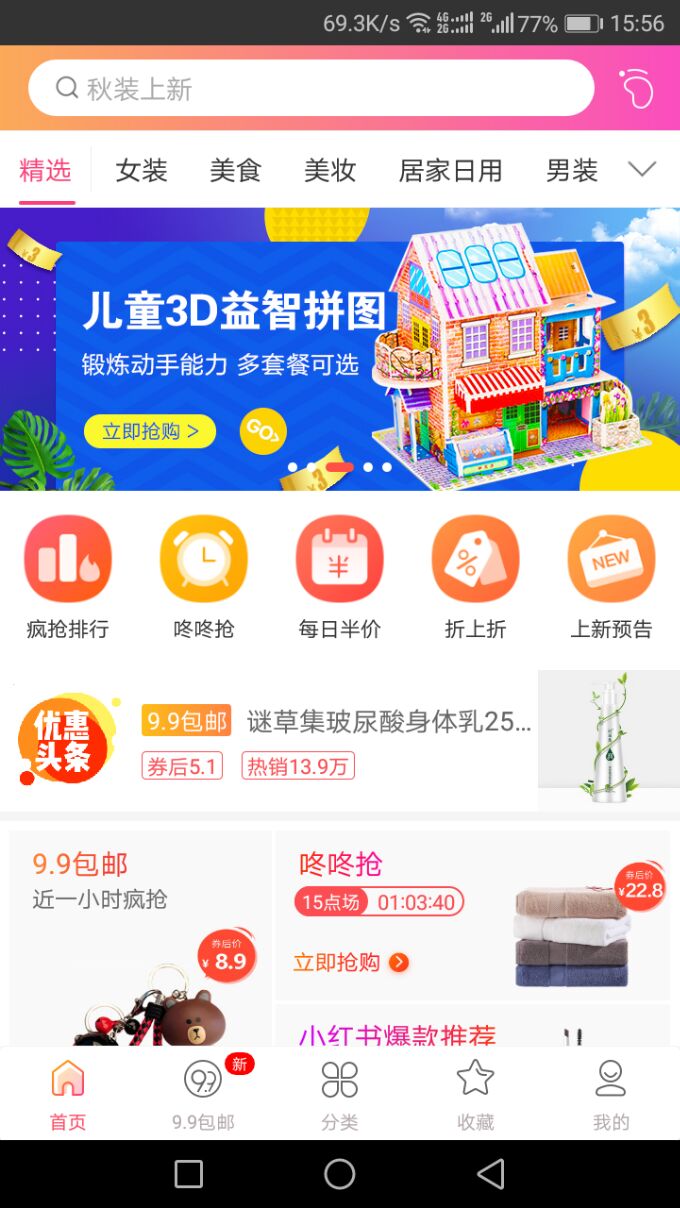Open the 居家日用 tab
The width and height of the screenshot is (680, 1208).
[x=450, y=171]
